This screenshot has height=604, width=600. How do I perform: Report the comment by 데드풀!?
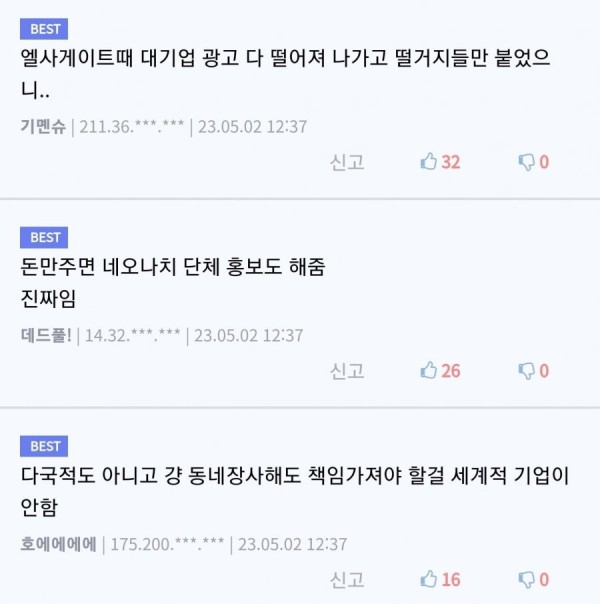[x=347, y=371]
